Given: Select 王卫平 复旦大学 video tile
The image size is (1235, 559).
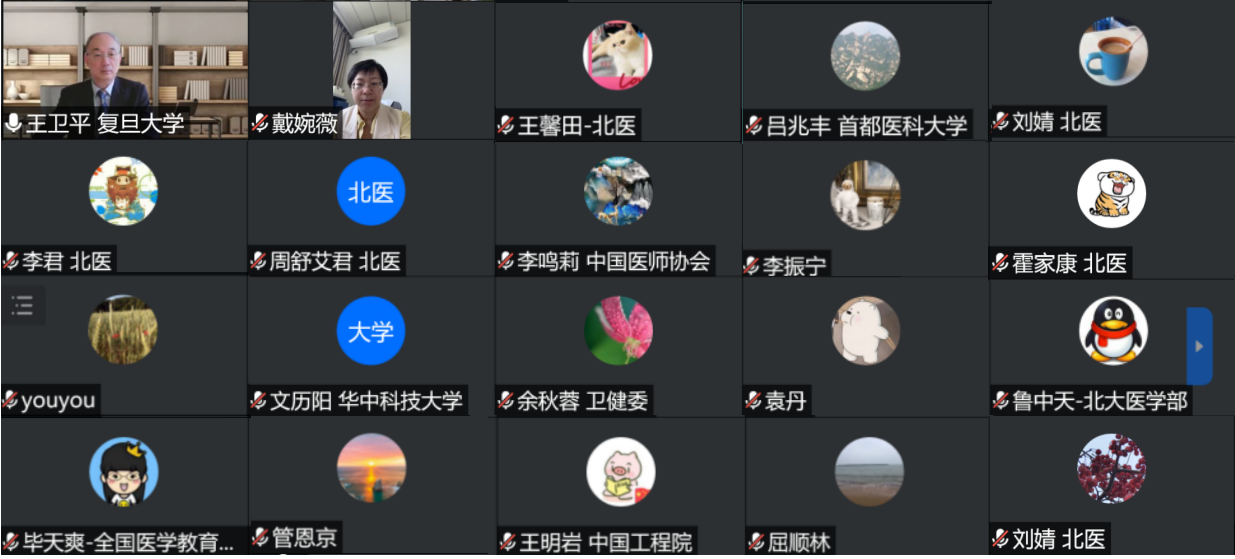Looking at the screenshot, I should [x=124, y=69].
